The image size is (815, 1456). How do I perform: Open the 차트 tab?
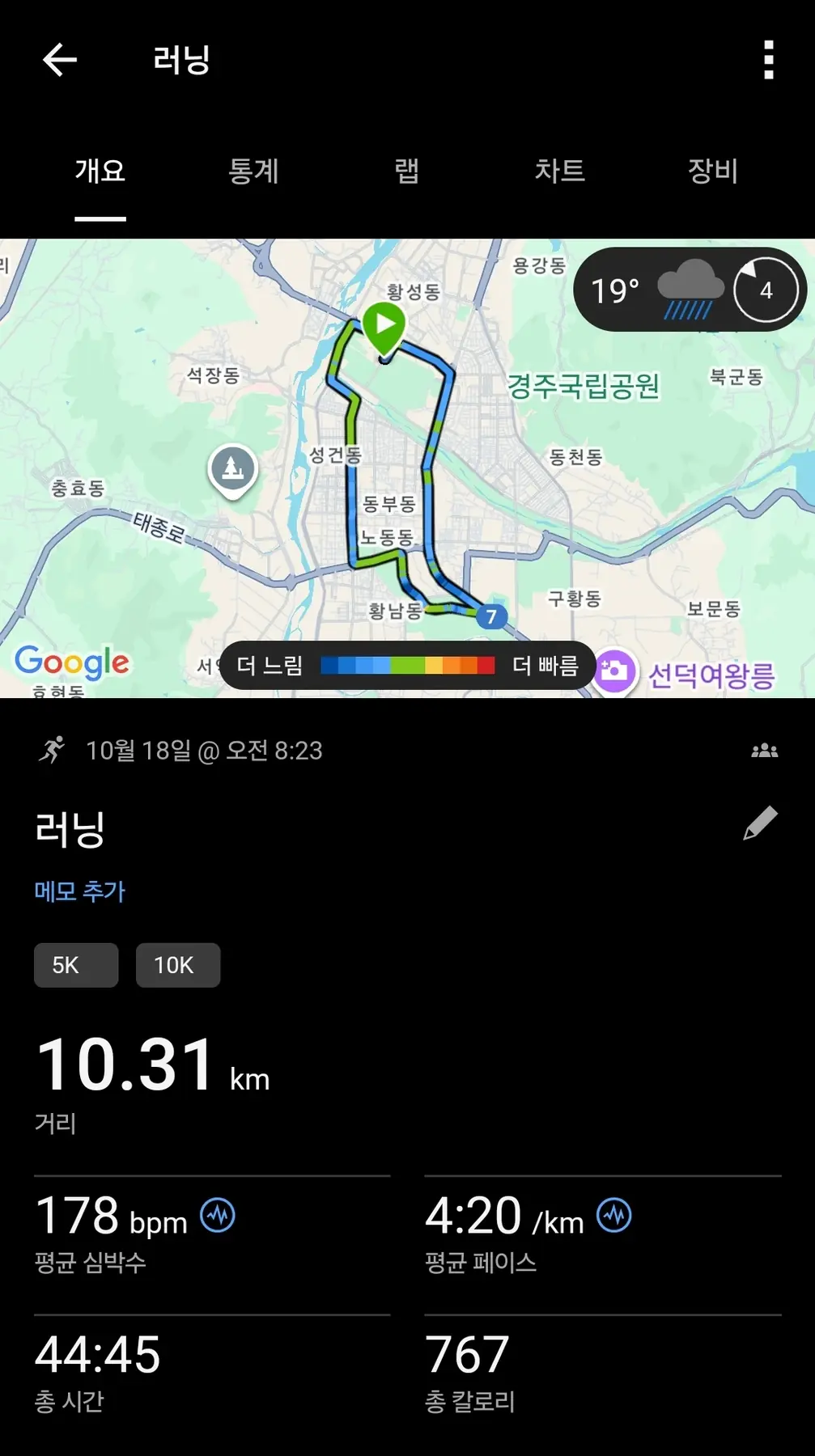559,171
